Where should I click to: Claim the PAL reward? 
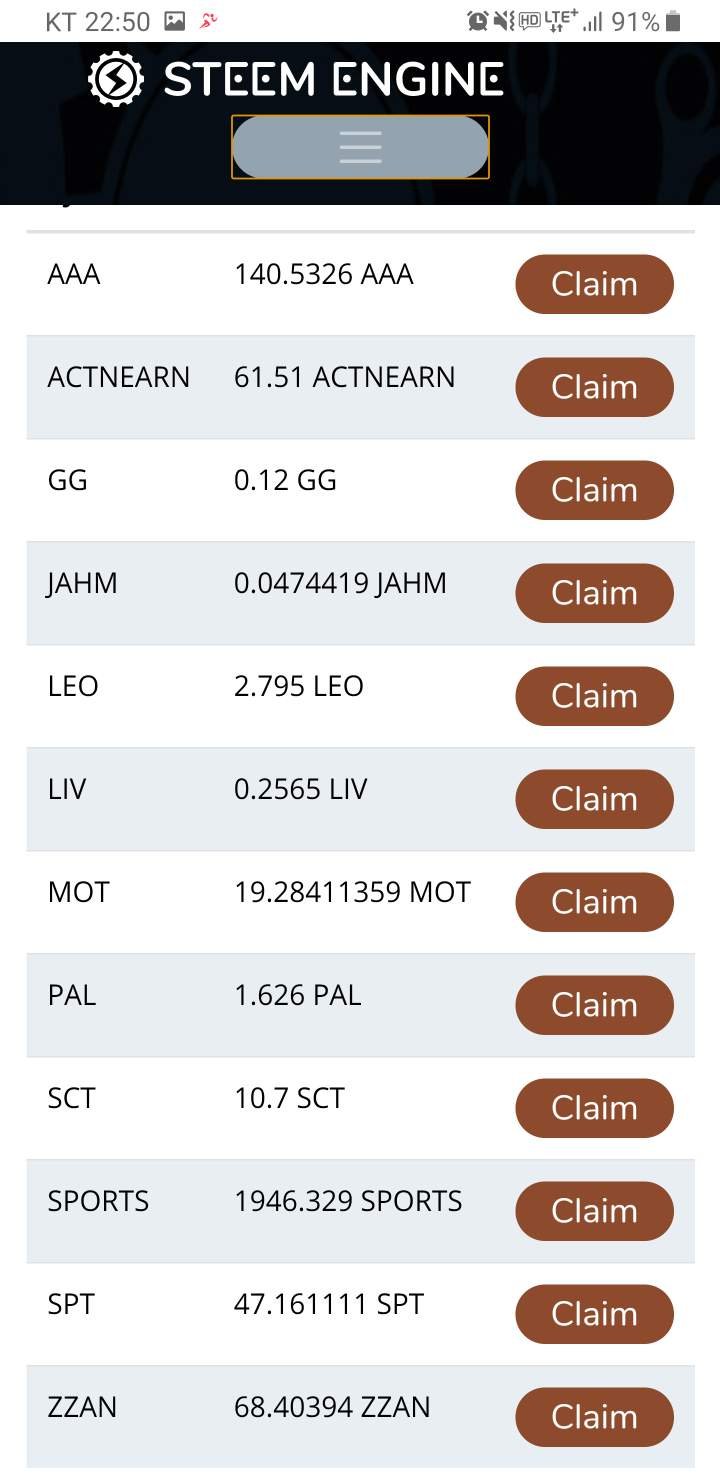[x=594, y=1005]
